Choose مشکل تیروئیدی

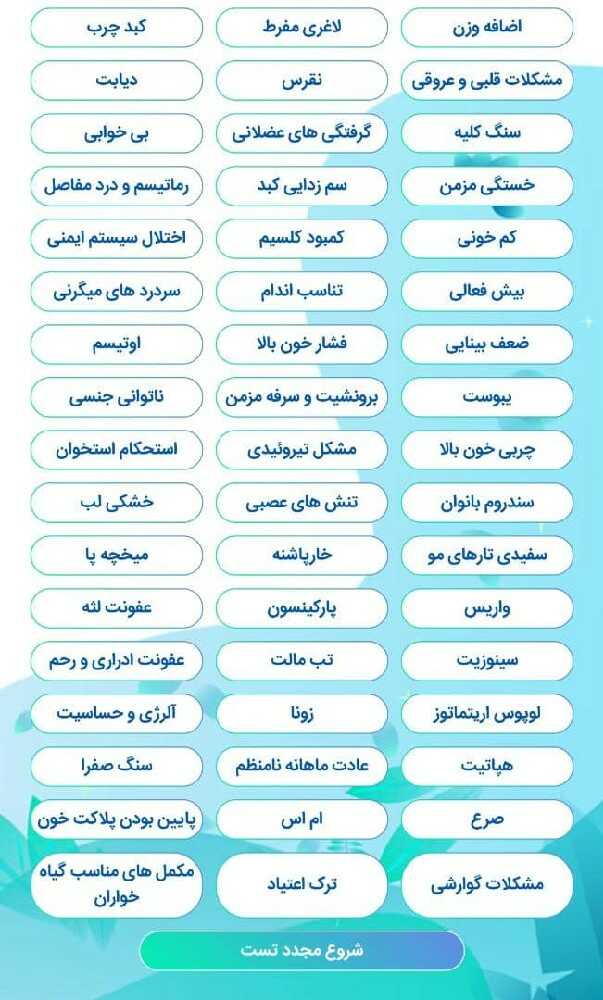(x=302, y=450)
